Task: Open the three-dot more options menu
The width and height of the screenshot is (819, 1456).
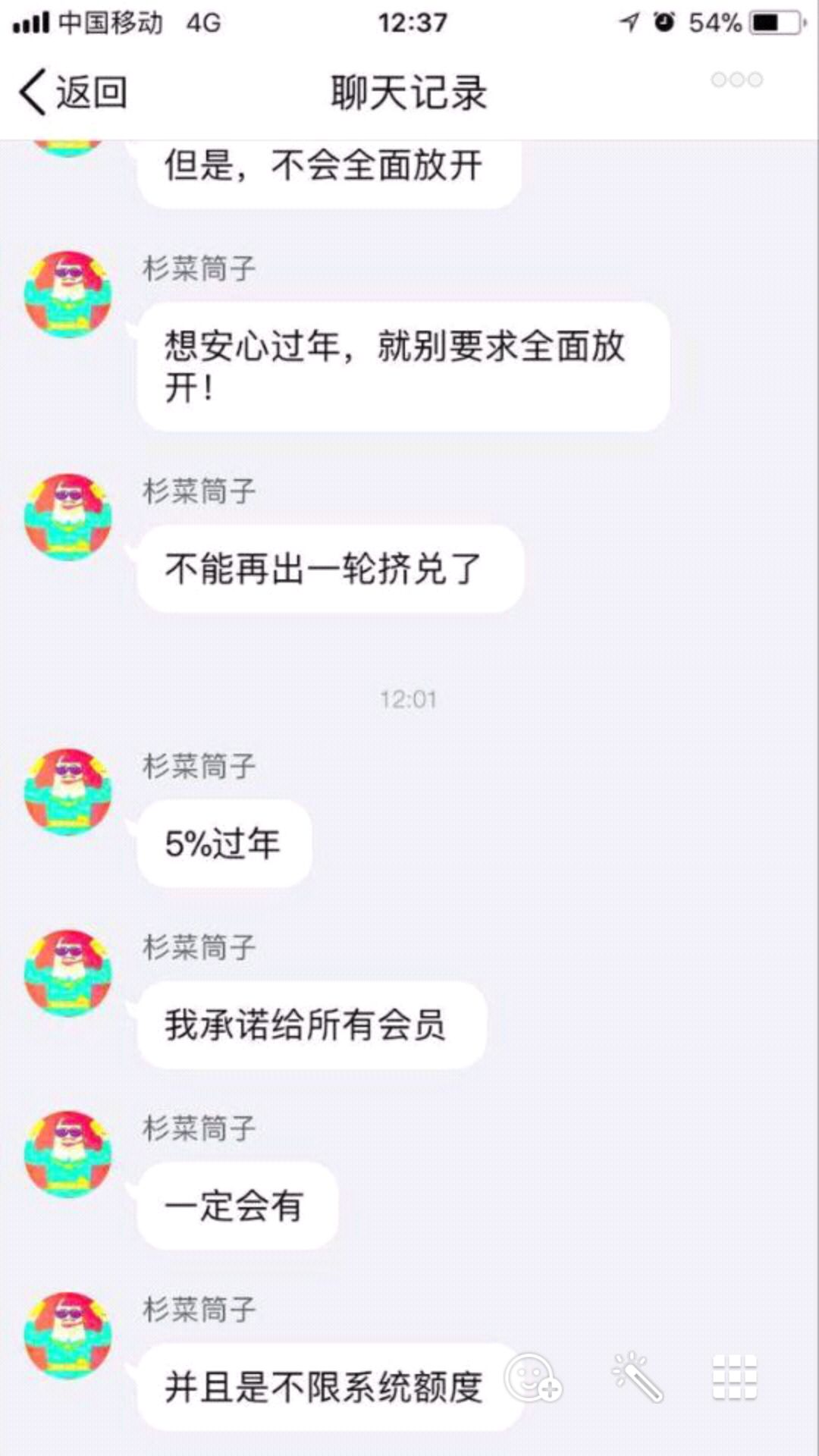Action: coord(736,80)
